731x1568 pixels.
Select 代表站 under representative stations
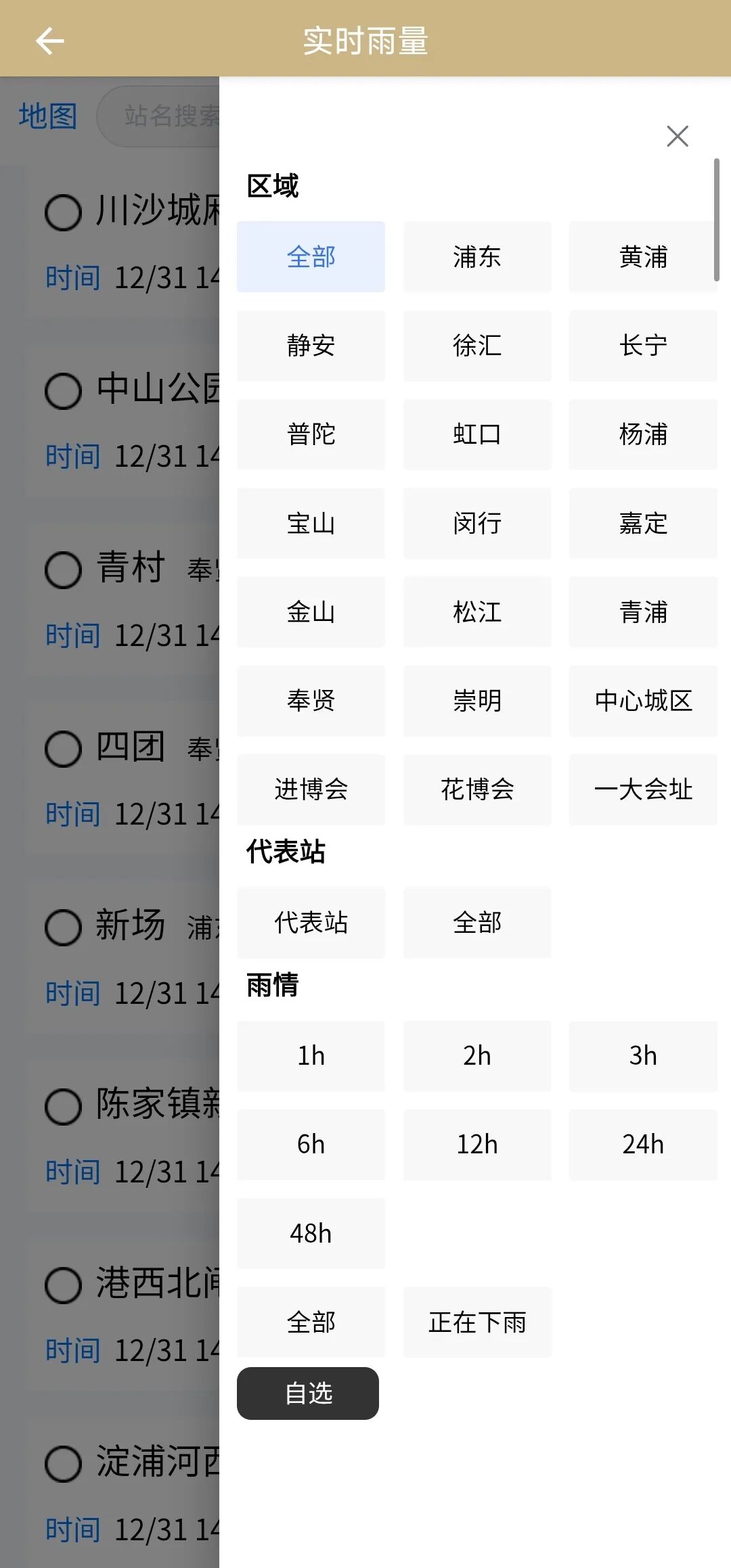point(311,923)
